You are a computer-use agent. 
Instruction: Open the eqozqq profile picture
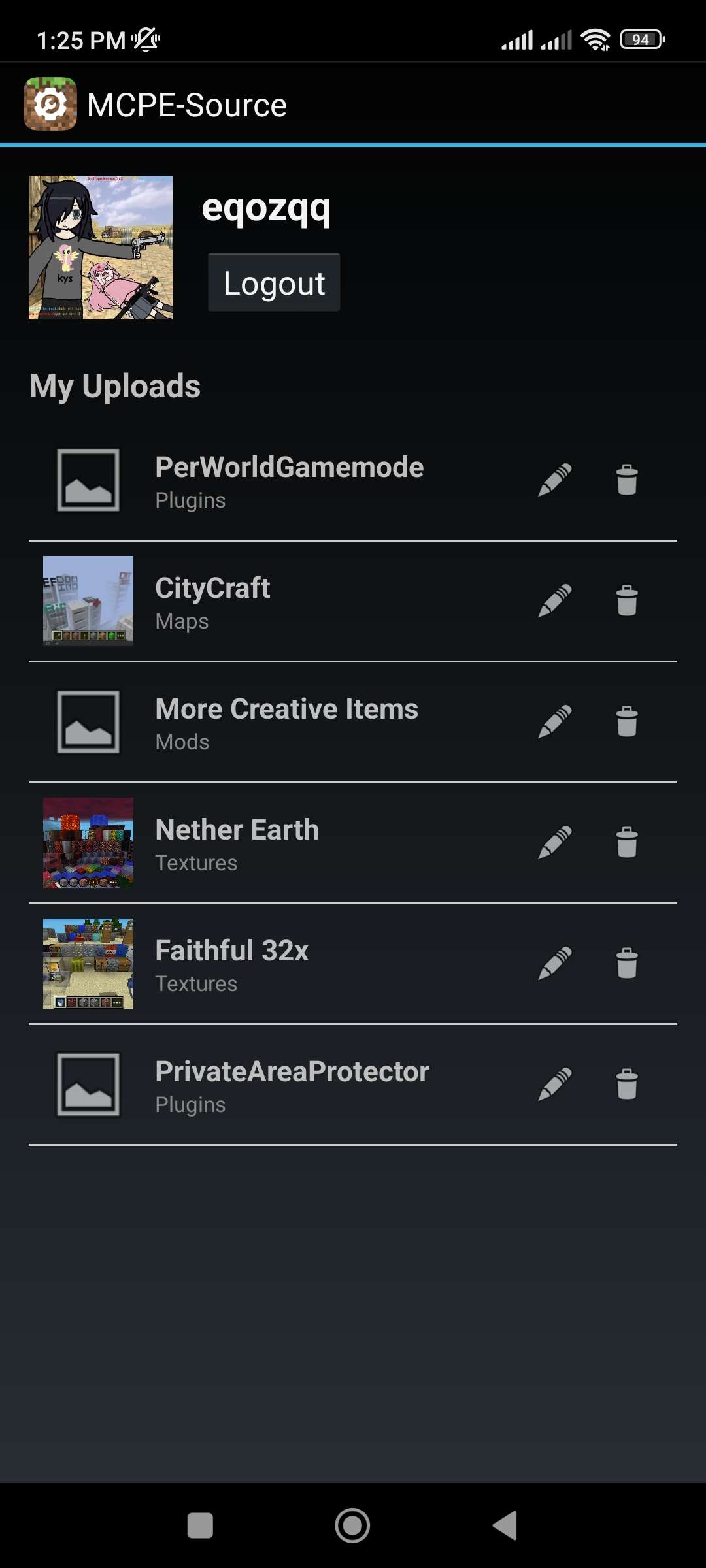coord(101,246)
